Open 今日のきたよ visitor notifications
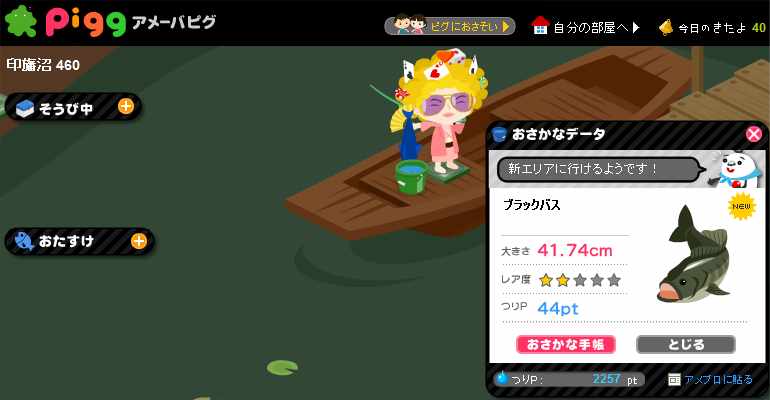The height and width of the screenshot is (400, 770). 712,27
